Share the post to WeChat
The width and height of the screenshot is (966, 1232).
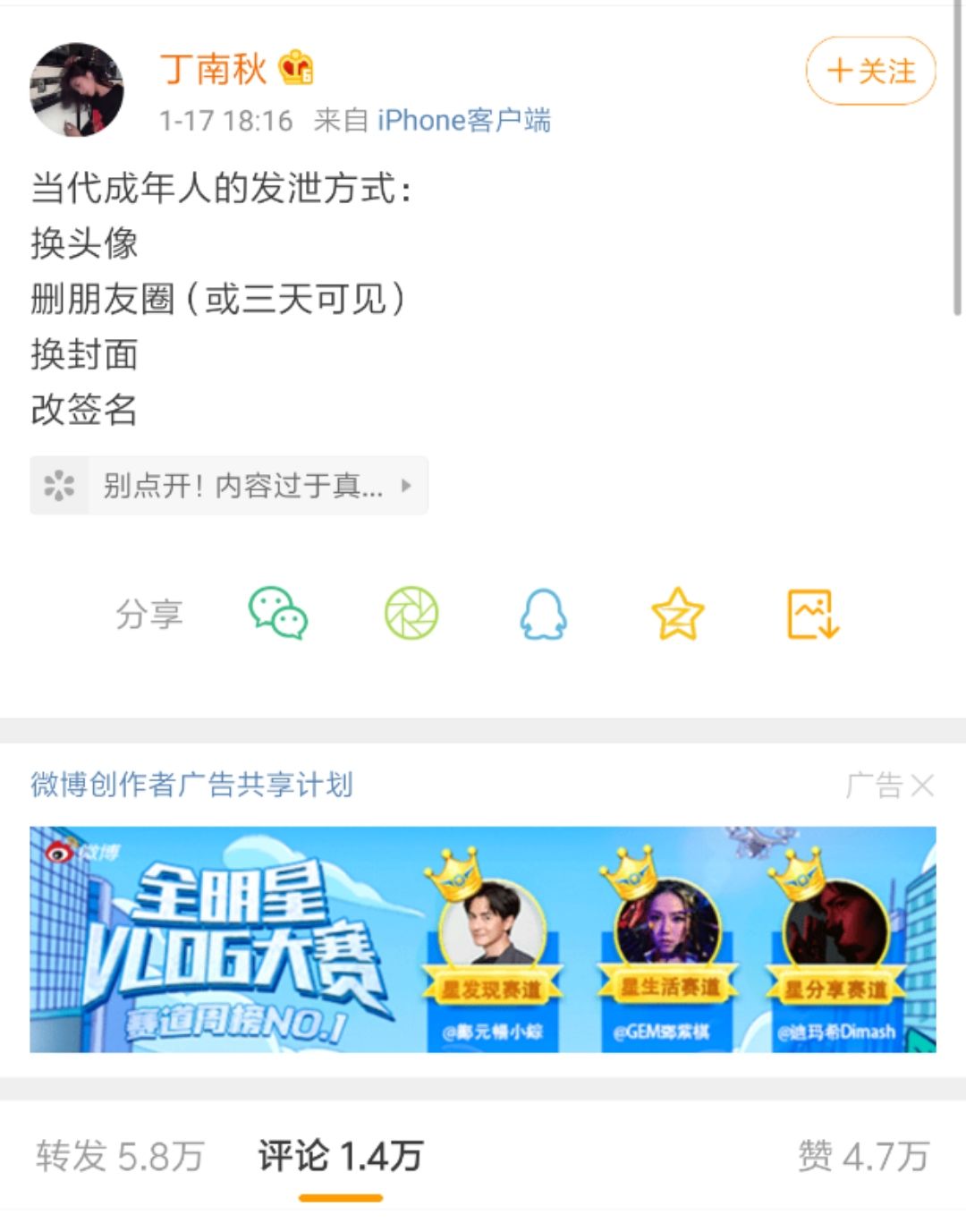[278, 614]
